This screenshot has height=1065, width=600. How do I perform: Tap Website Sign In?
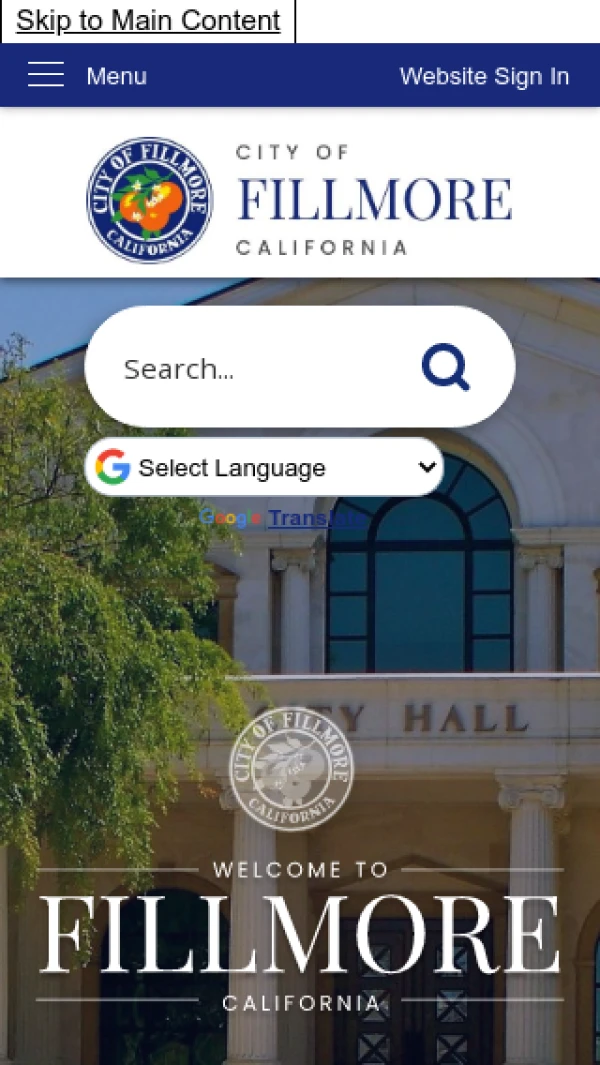(x=484, y=76)
